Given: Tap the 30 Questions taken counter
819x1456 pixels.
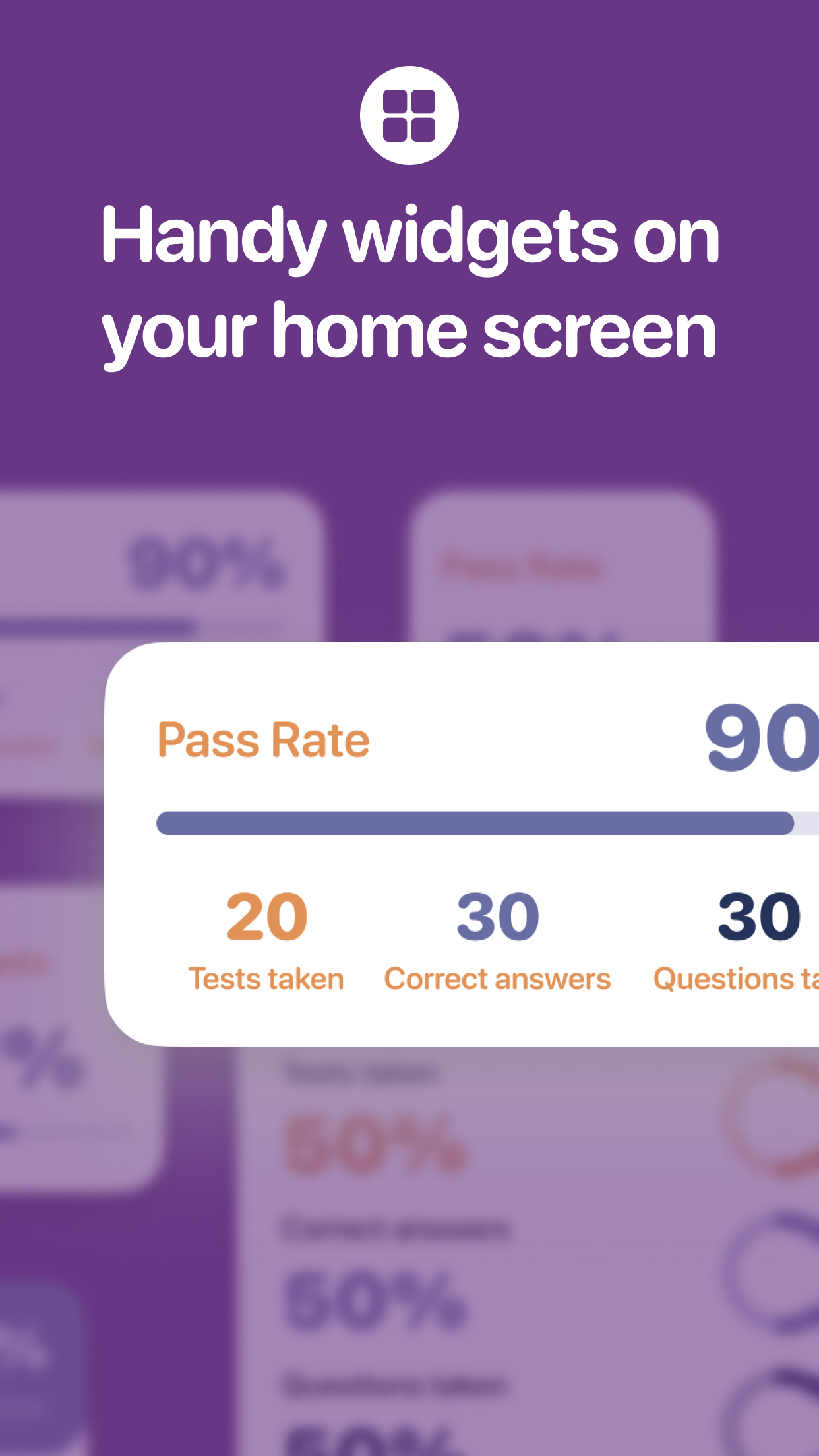Looking at the screenshot, I should [760, 917].
